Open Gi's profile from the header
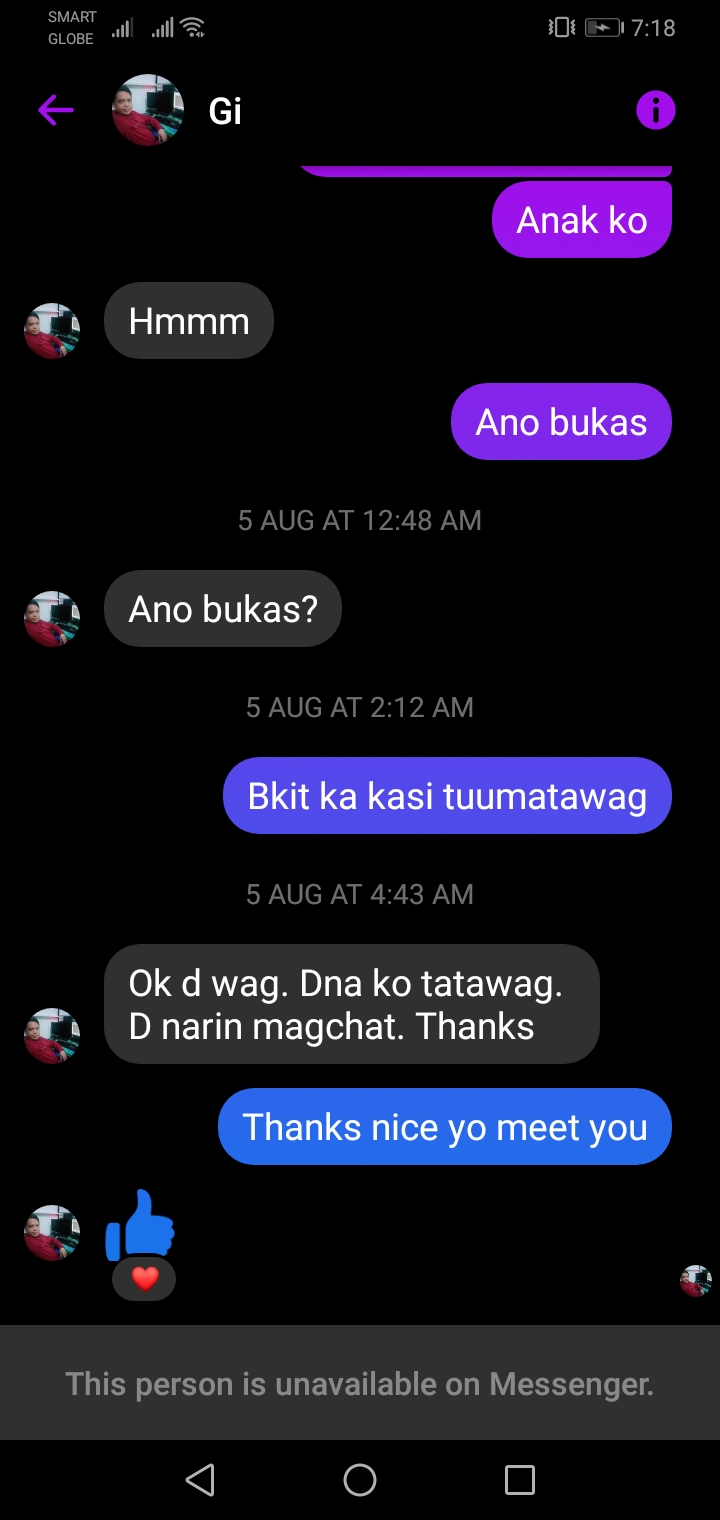This screenshot has width=720, height=1520. pos(148,110)
